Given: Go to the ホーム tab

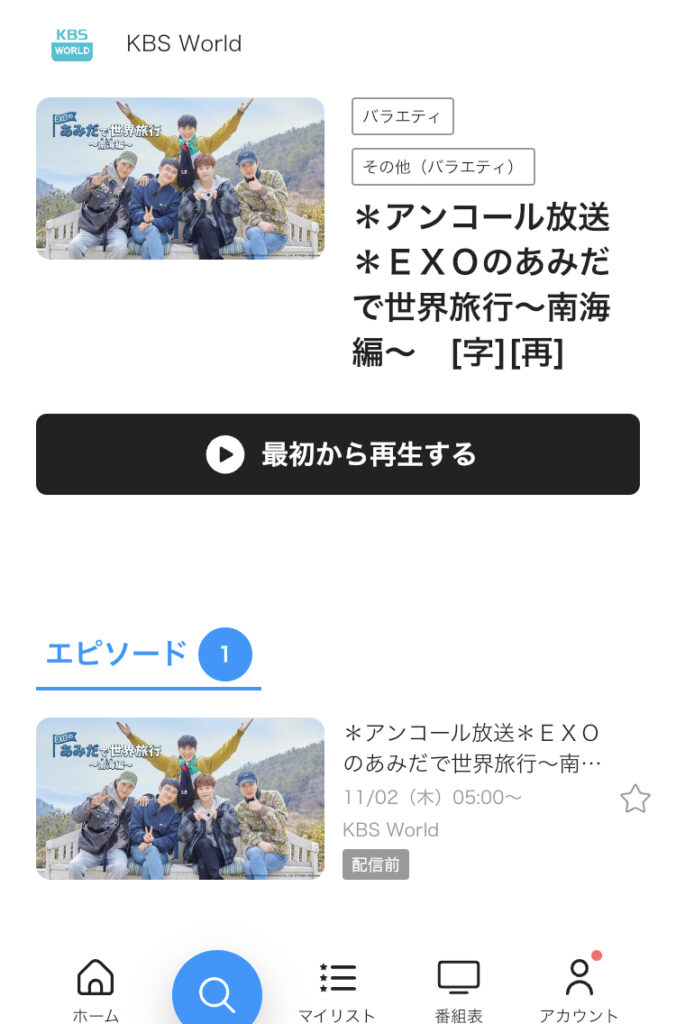Looking at the screenshot, I should tap(95, 990).
